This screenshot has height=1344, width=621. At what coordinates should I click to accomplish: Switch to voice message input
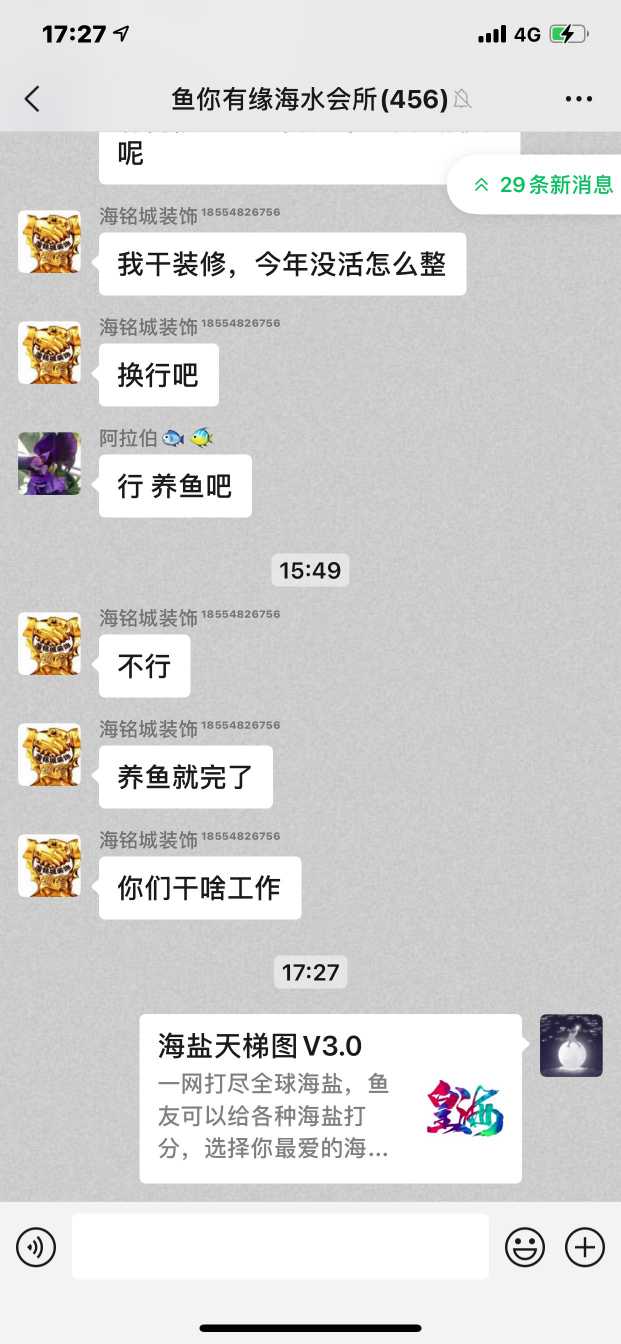(x=36, y=1247)
